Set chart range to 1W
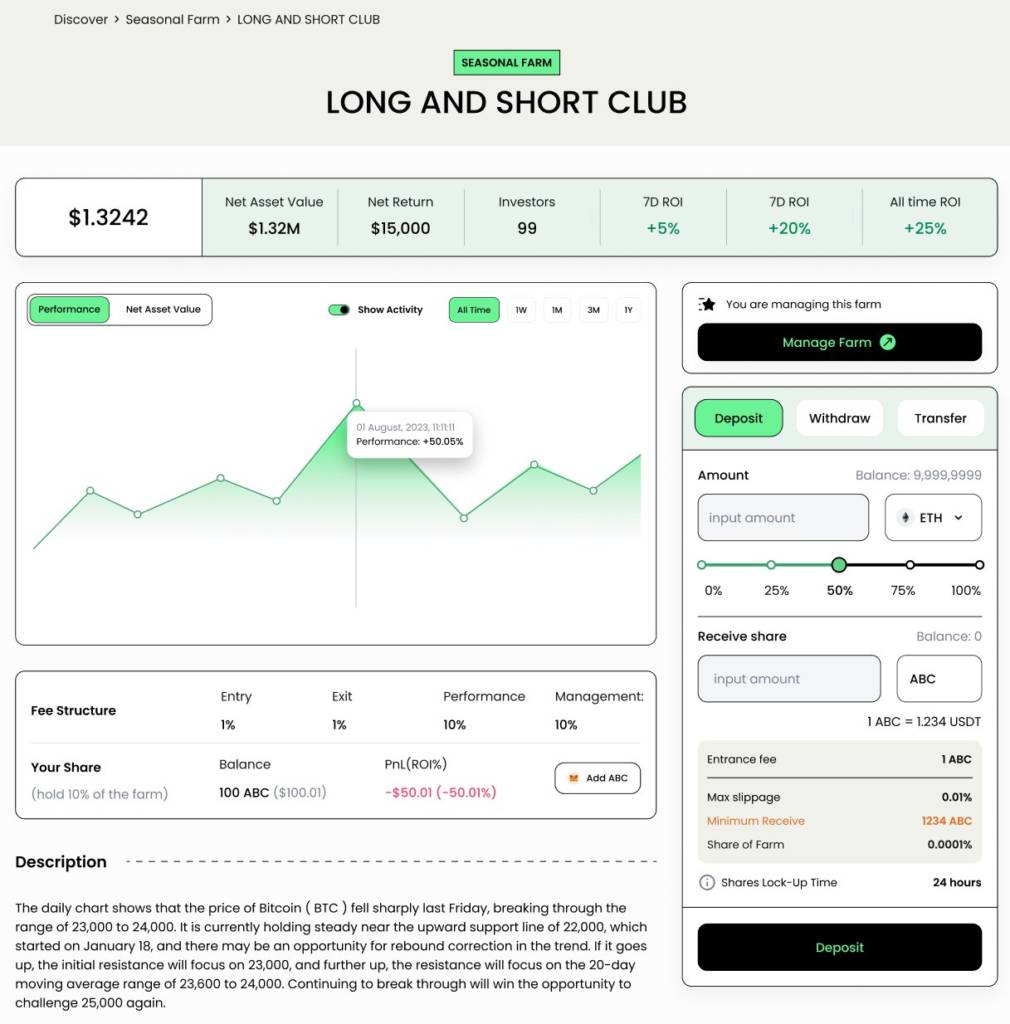The image size is (1010, 1024). point(521,310)
